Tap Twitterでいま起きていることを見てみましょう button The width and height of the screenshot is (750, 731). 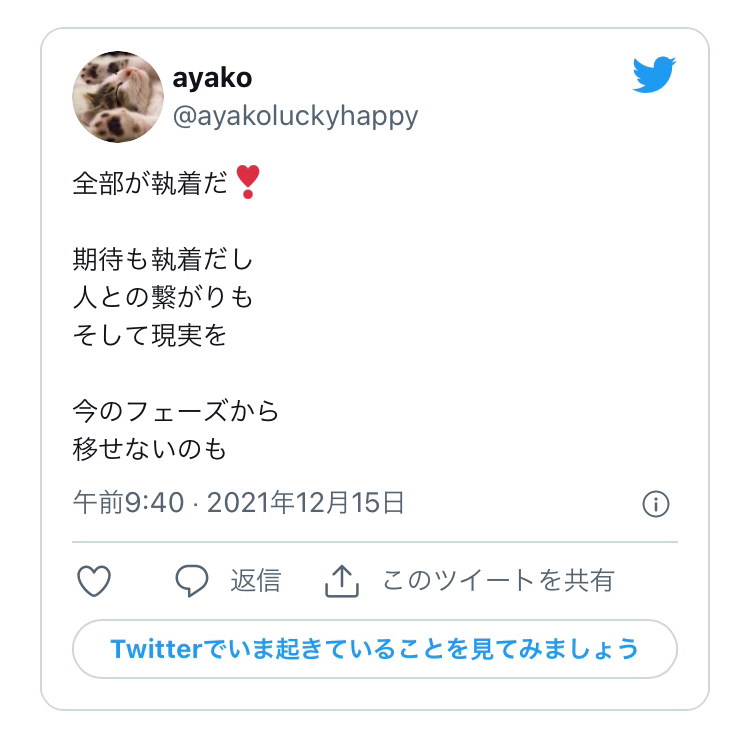coord(375,649)
